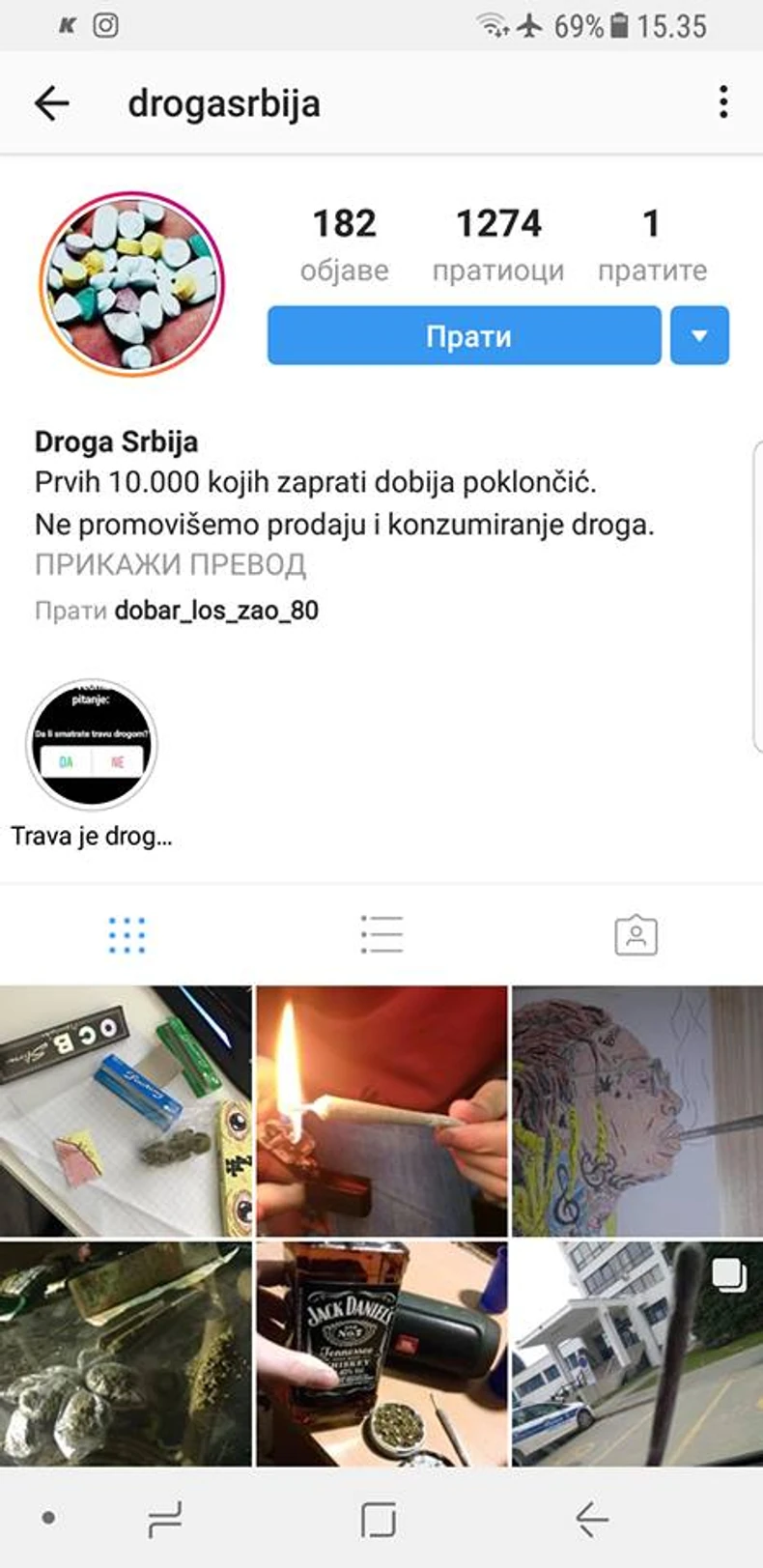
Task: Switch to the grid view tab
Action: pyautogui.click(x=127, y=935)
